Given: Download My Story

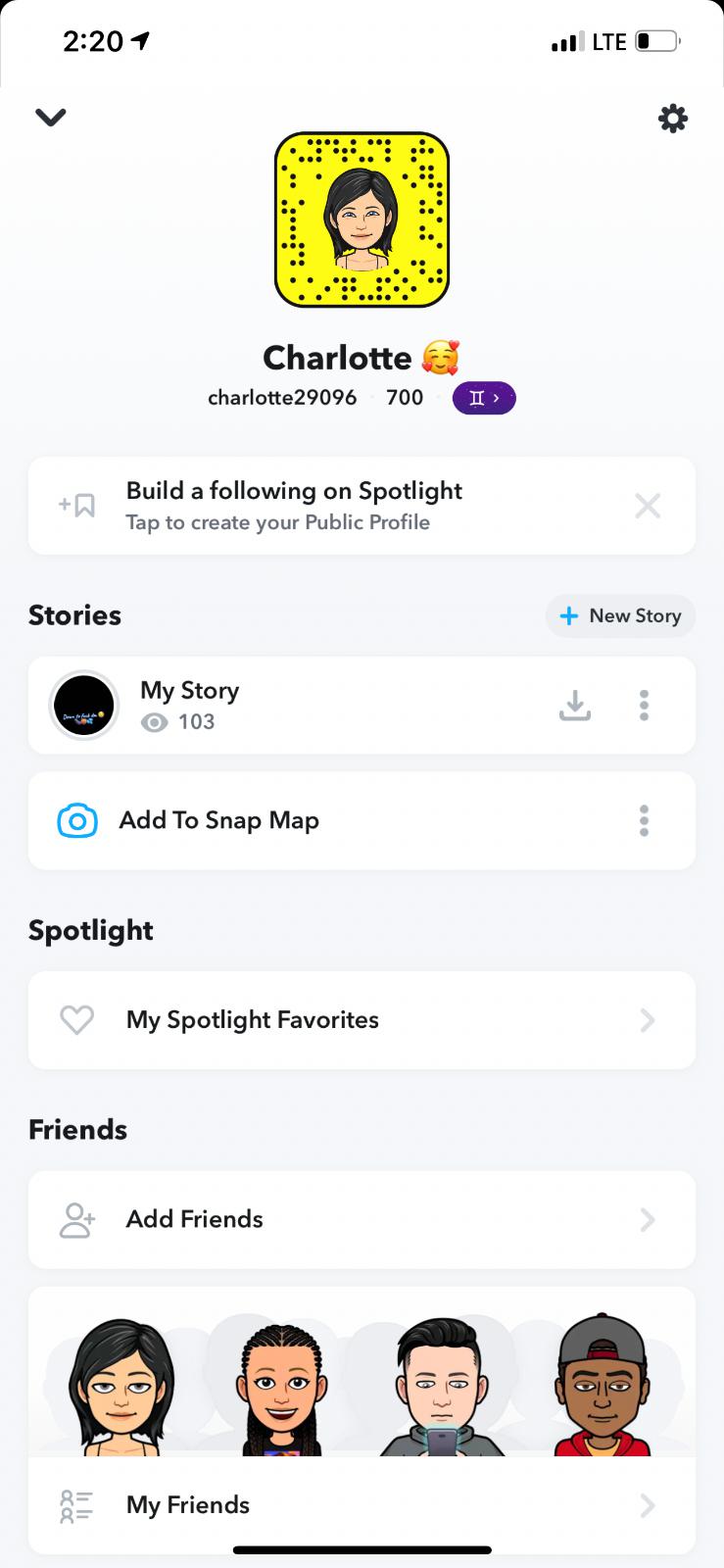Looking at the screenshot, I should click(575, 705).
